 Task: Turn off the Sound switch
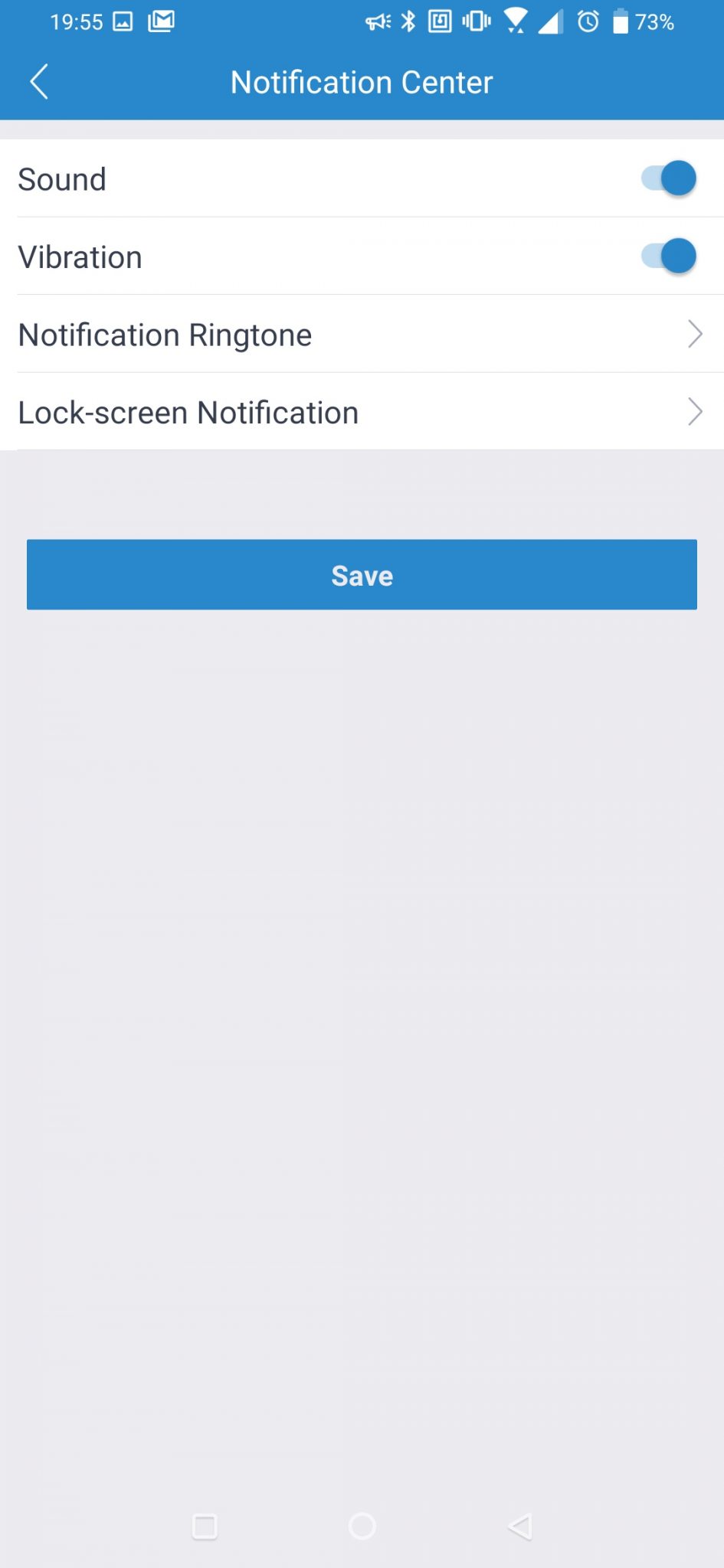coord(669,178)
